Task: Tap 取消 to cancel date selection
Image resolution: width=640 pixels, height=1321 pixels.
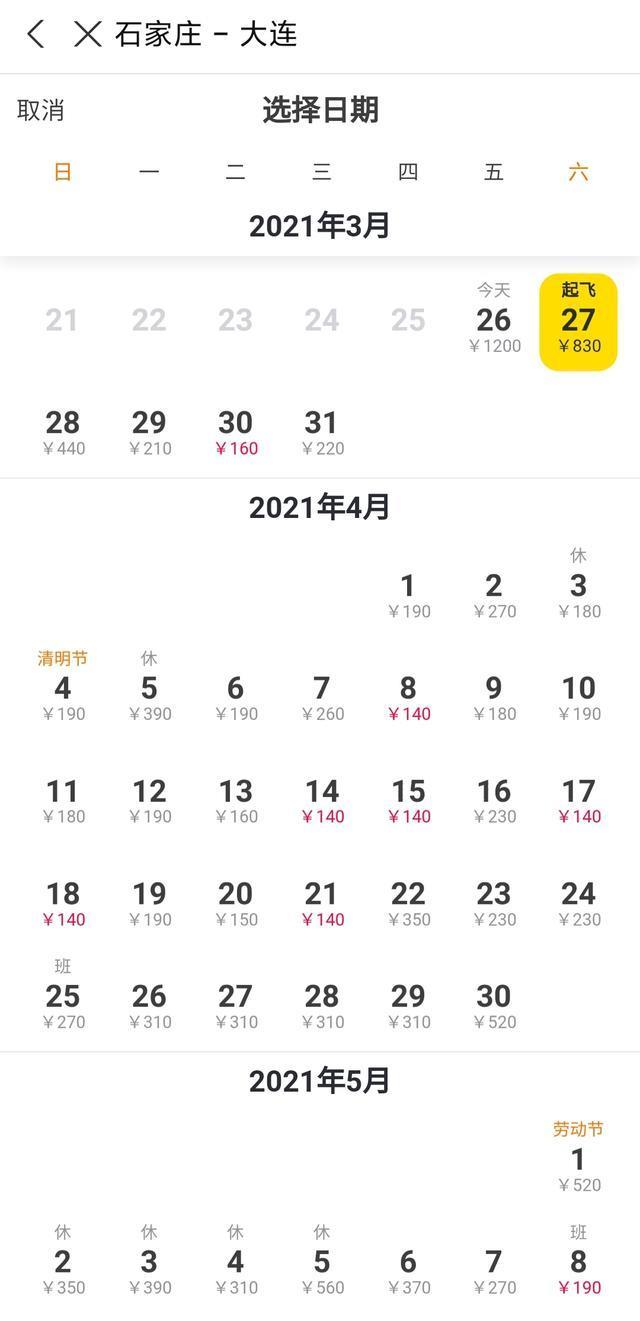Action: coord(41,110)
